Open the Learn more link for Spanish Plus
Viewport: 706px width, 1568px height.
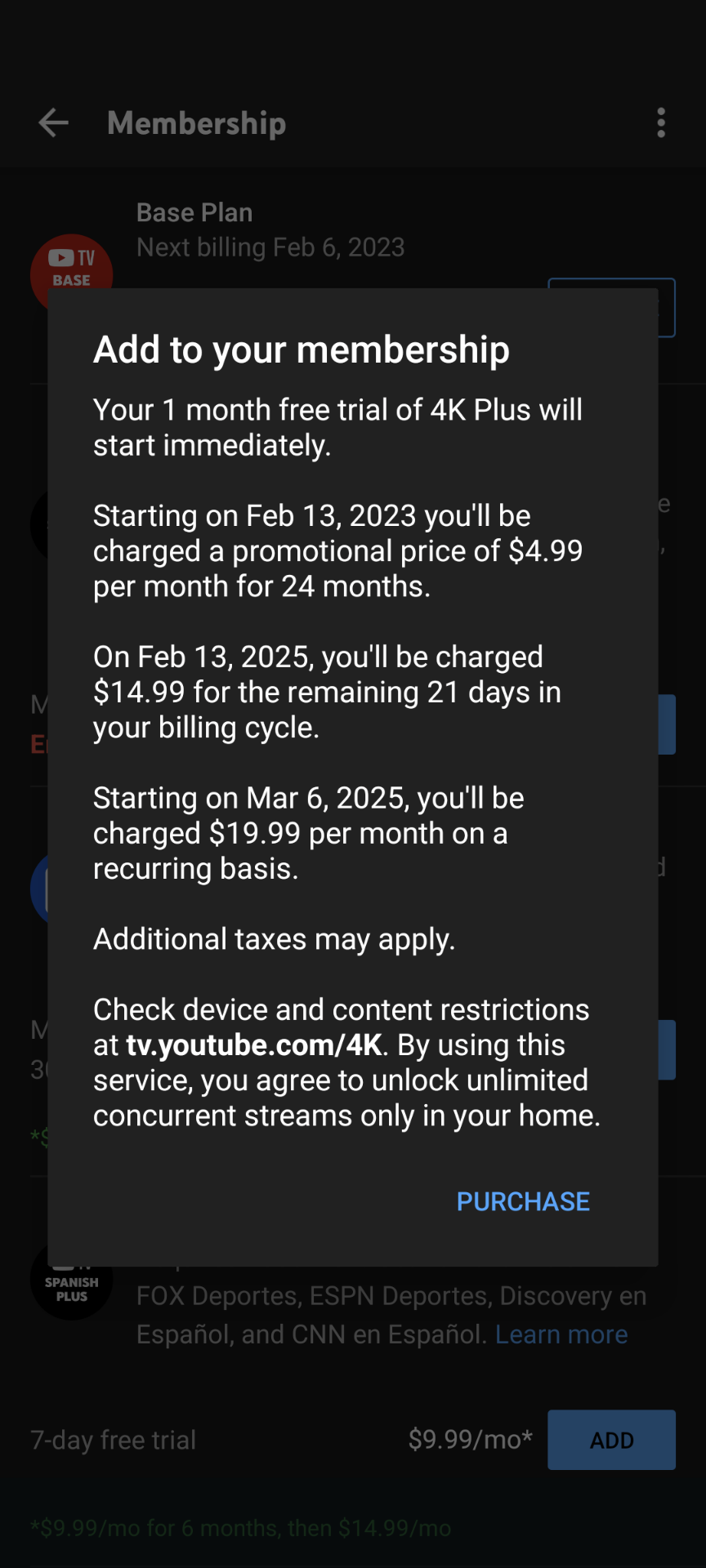click(561, 1334)
